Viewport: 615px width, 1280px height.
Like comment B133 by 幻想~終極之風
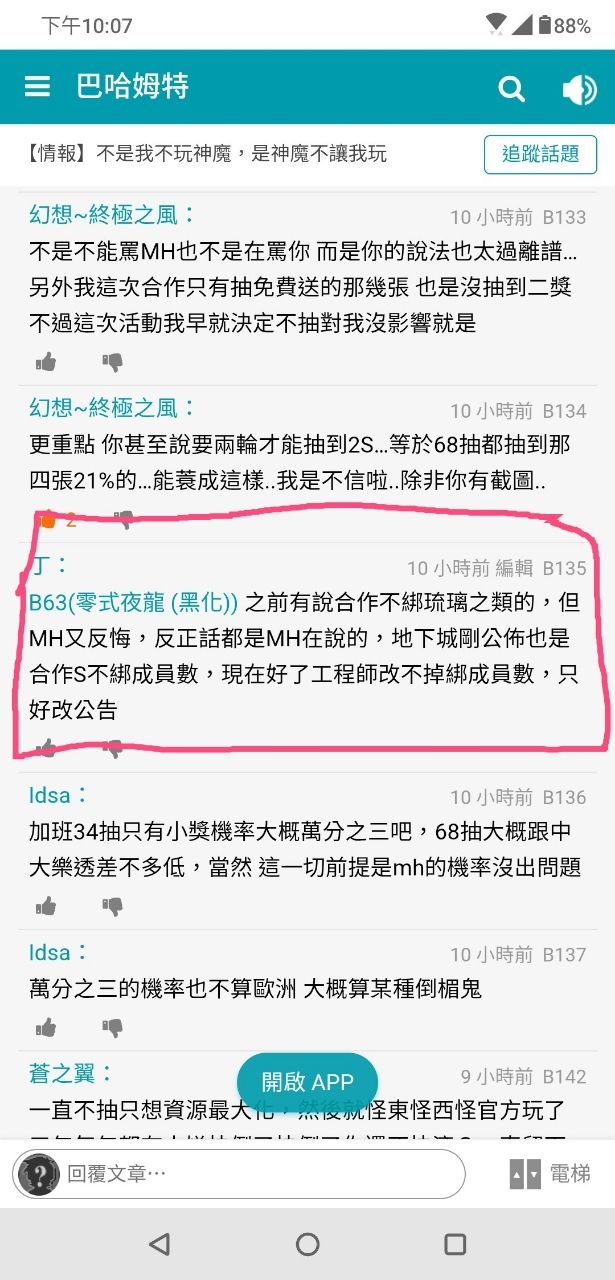(46, 362)
